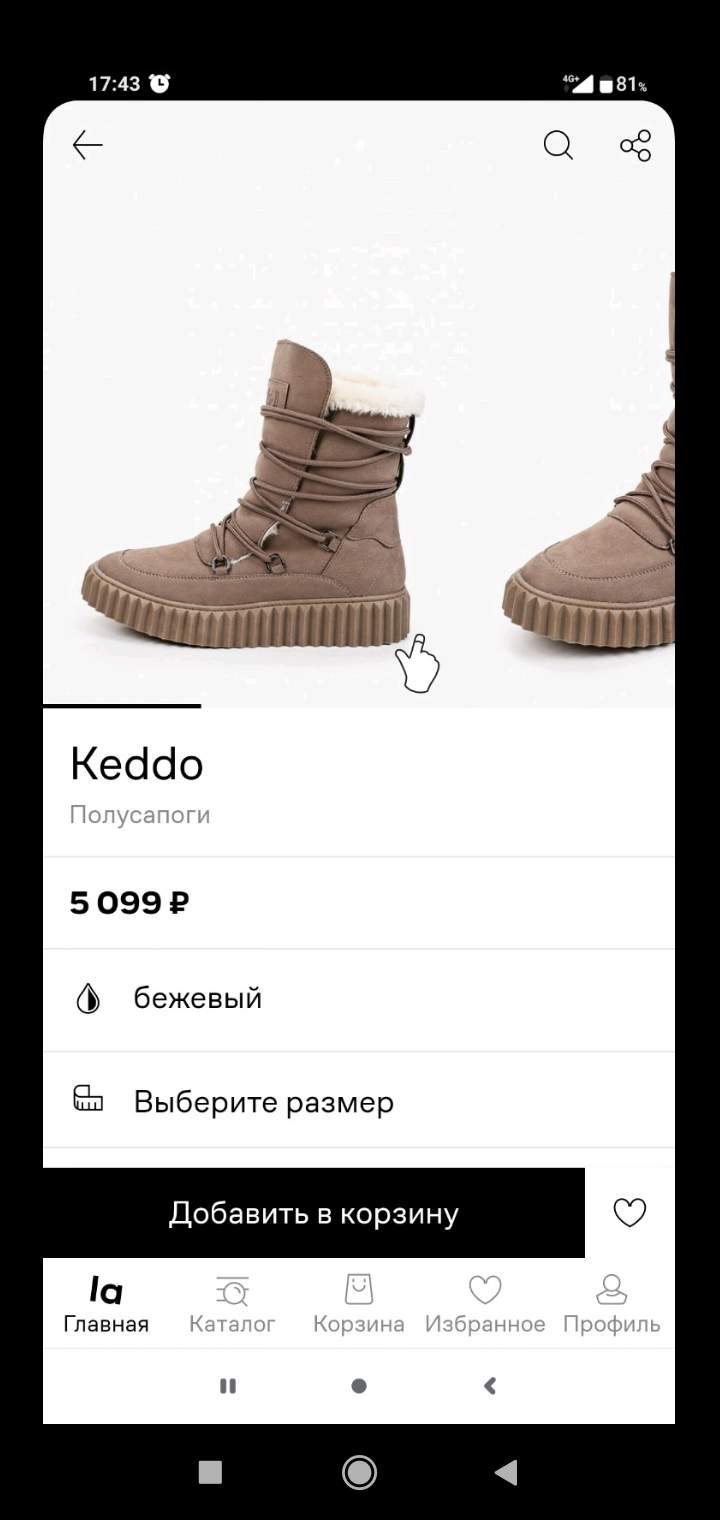Tap Выберите размер to choose size
The image size is (720, 1520).
pos(359,1101)
